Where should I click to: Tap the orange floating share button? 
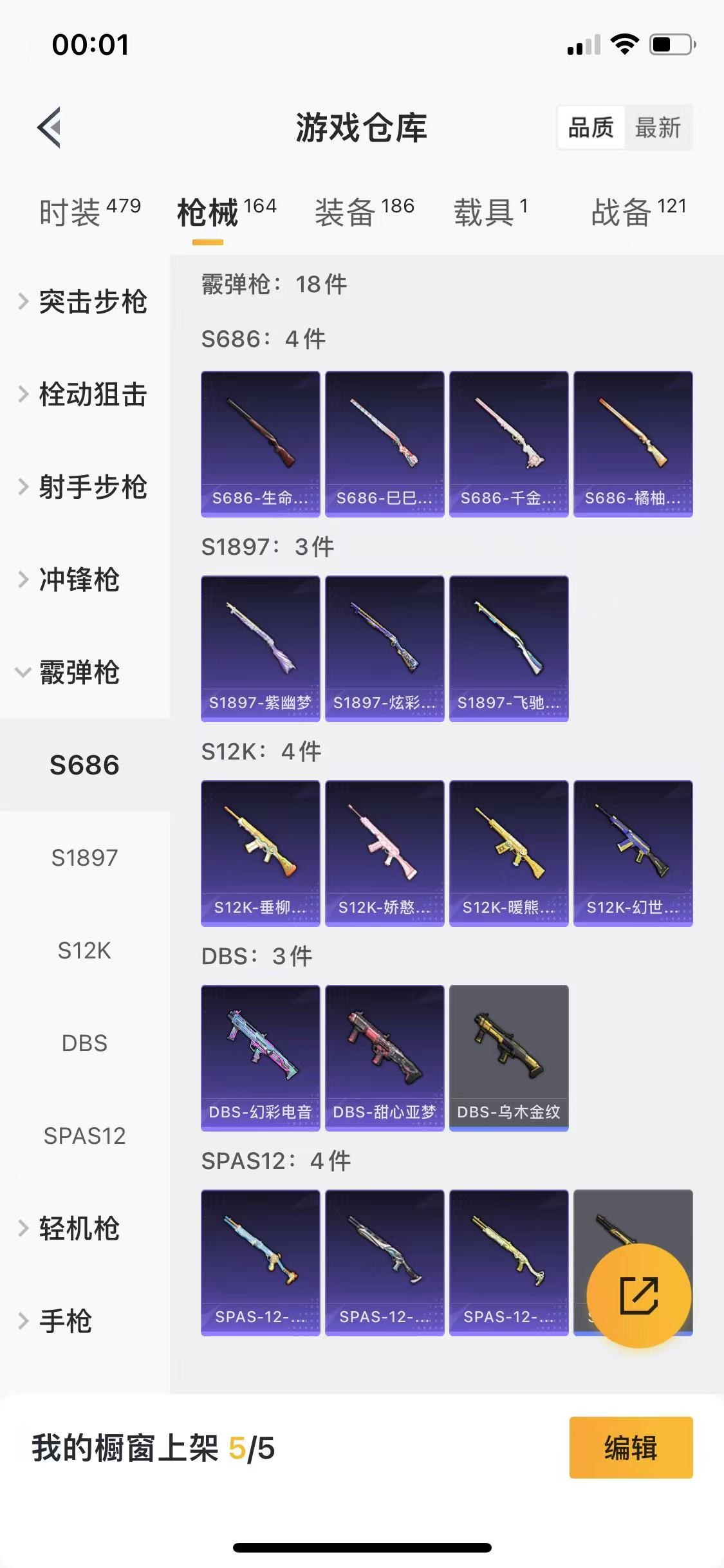tap(638, 1296)
